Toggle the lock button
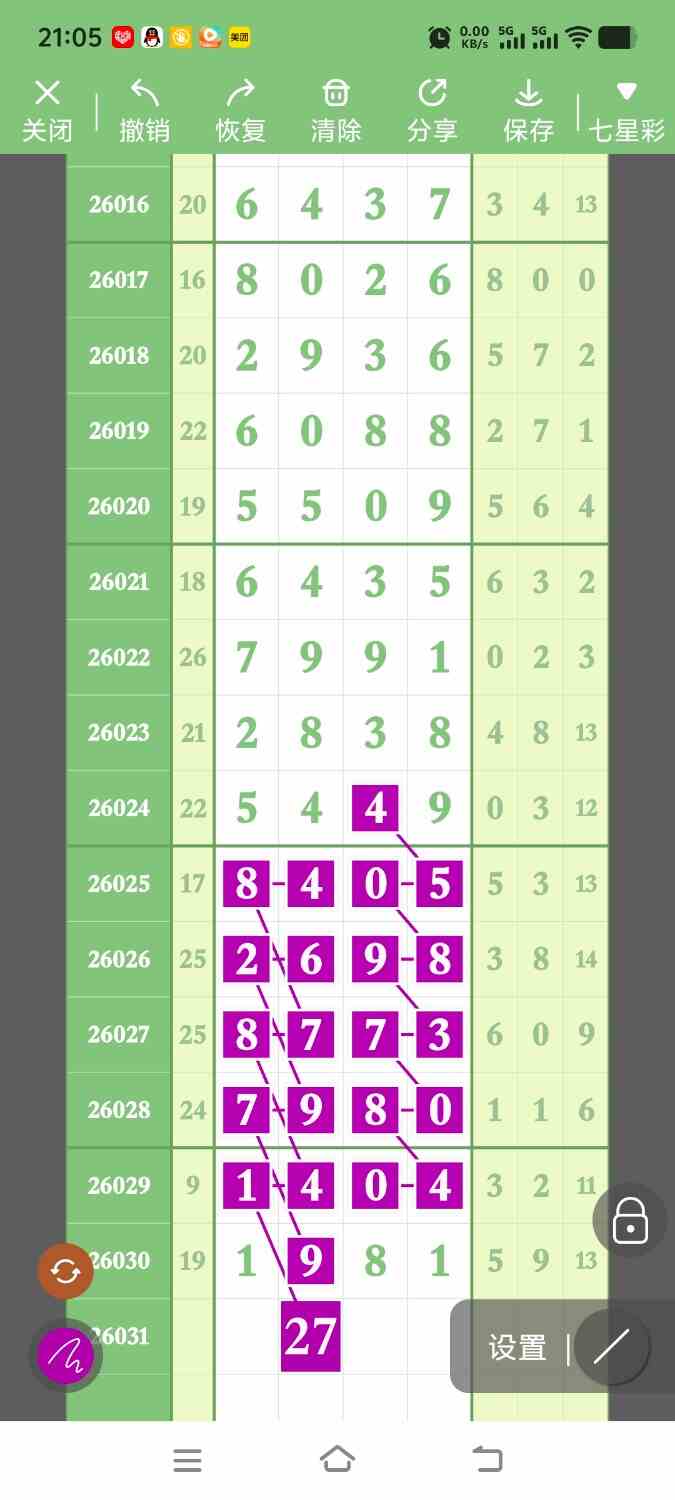 (x=630, y=1221)
